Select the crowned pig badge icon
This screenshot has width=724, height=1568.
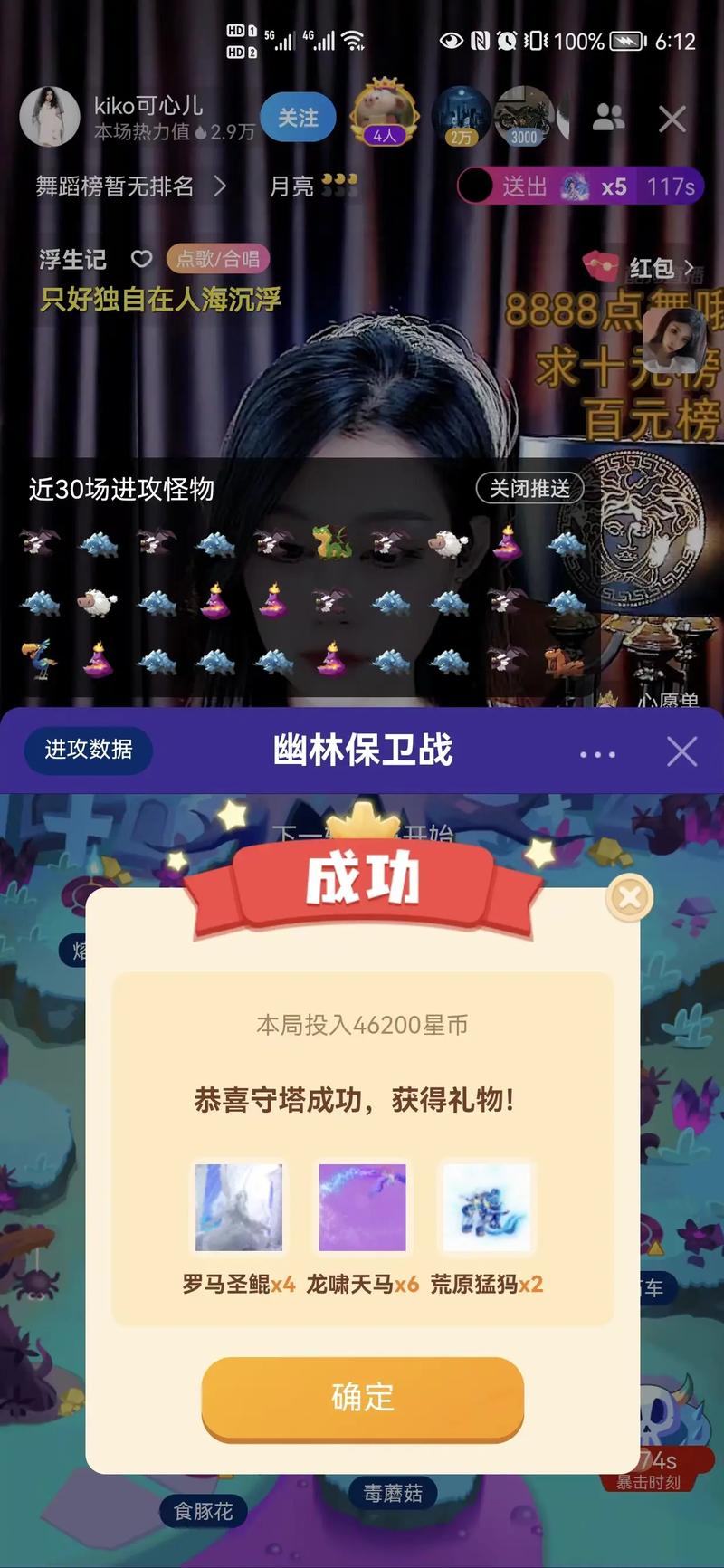point(383,113)
